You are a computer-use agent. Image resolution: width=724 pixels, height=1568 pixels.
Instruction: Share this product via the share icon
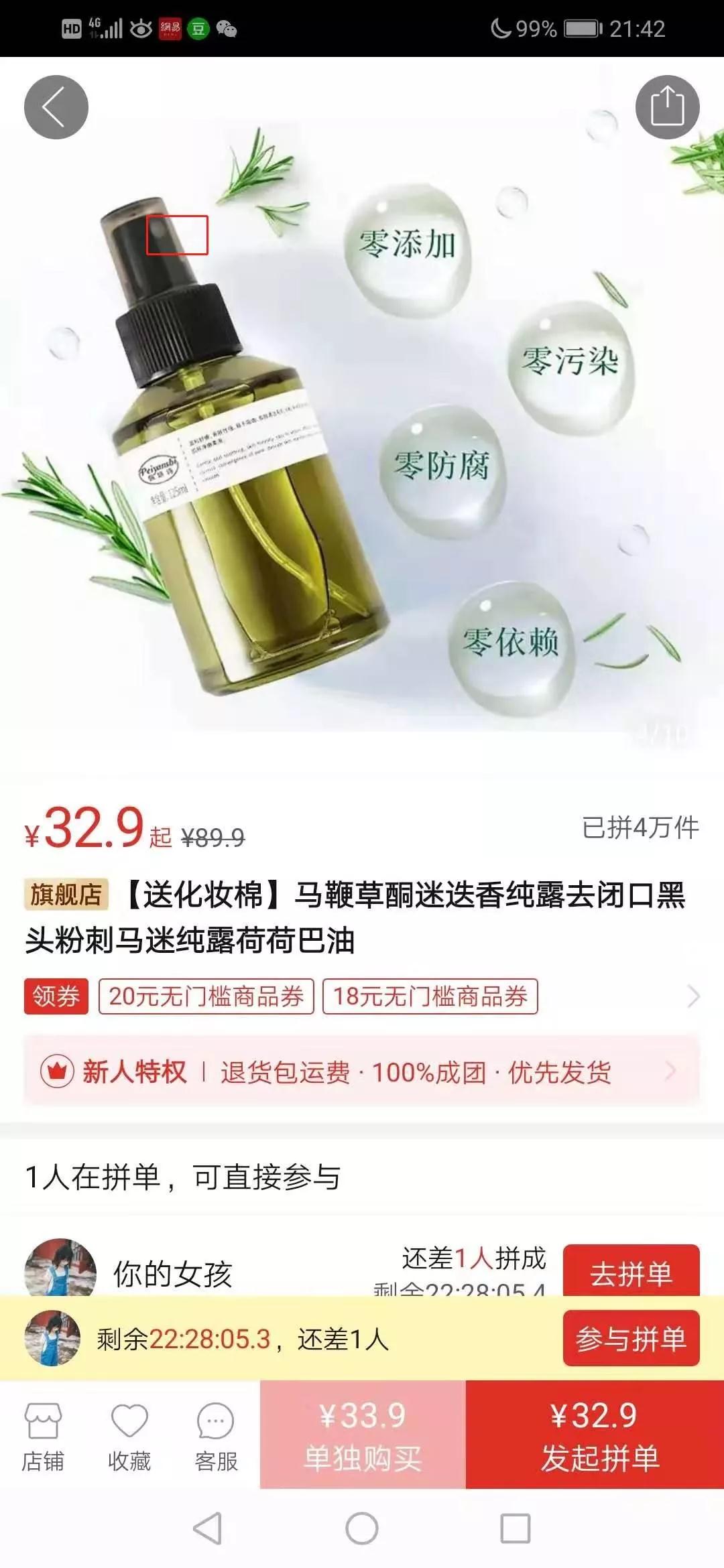click(x=667, y=107)
